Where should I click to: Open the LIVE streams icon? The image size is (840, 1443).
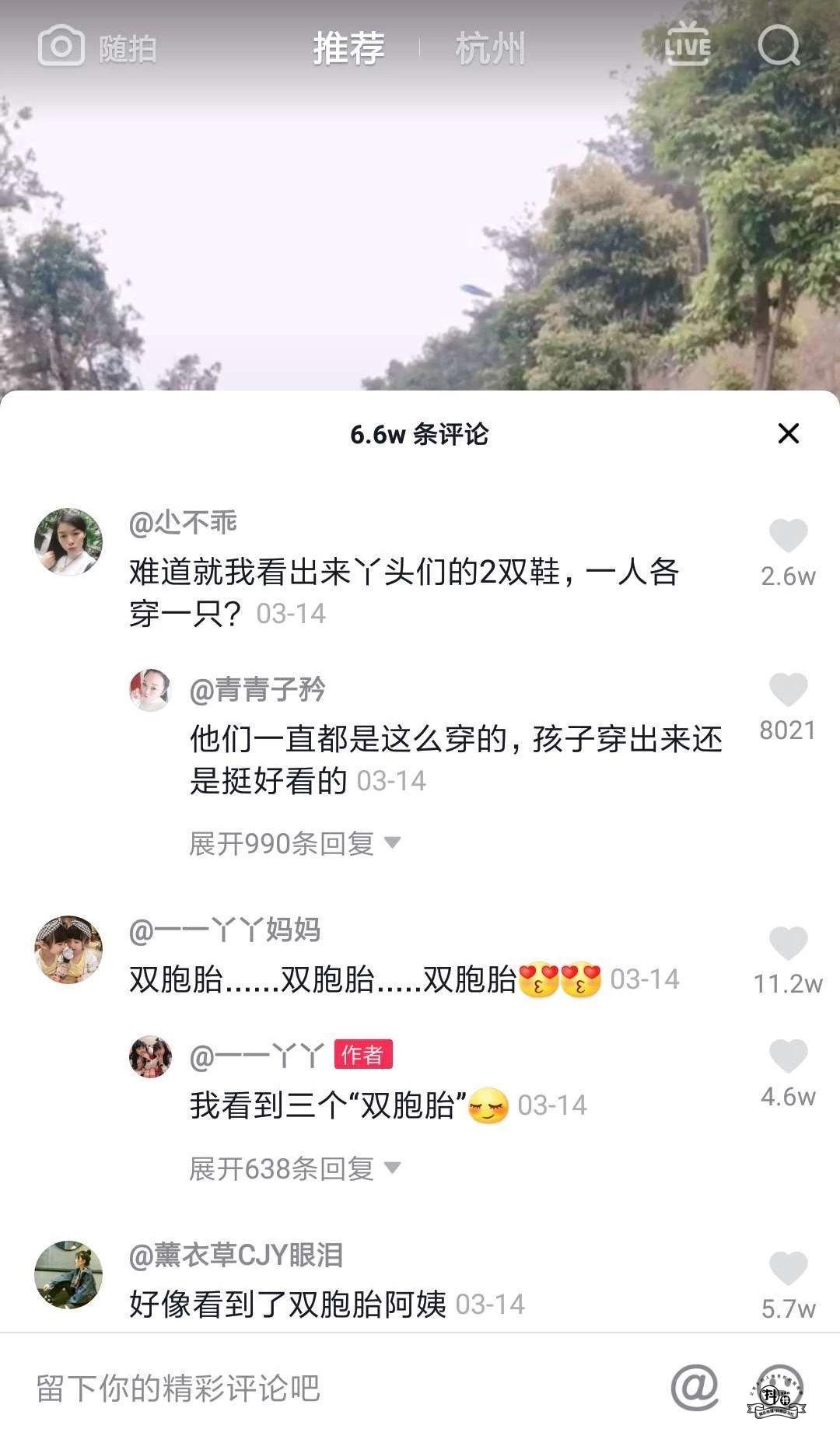[688, 47]
